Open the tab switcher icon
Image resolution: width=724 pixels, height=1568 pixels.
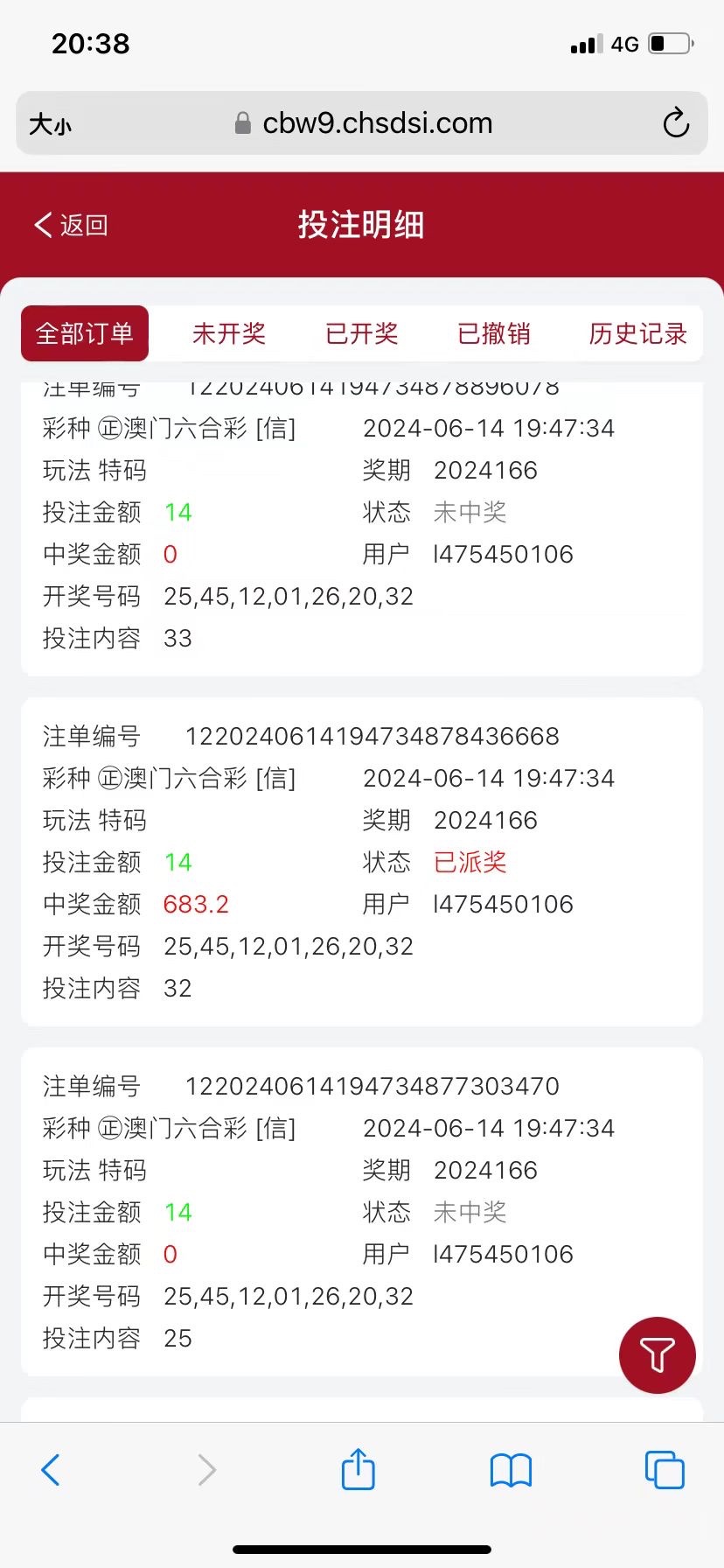(x=664, y=1470)
